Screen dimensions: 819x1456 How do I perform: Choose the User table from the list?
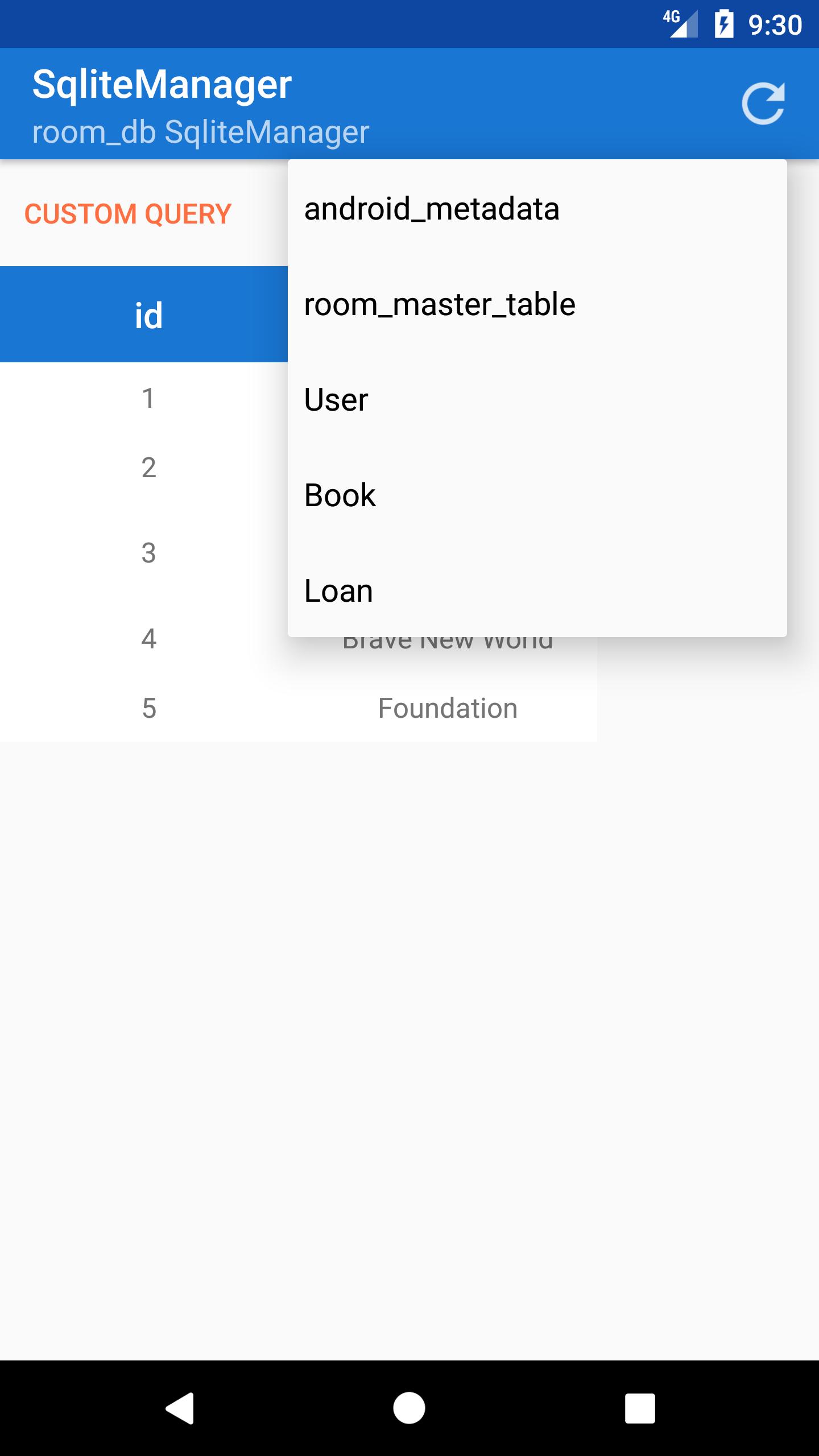(336, 399)
